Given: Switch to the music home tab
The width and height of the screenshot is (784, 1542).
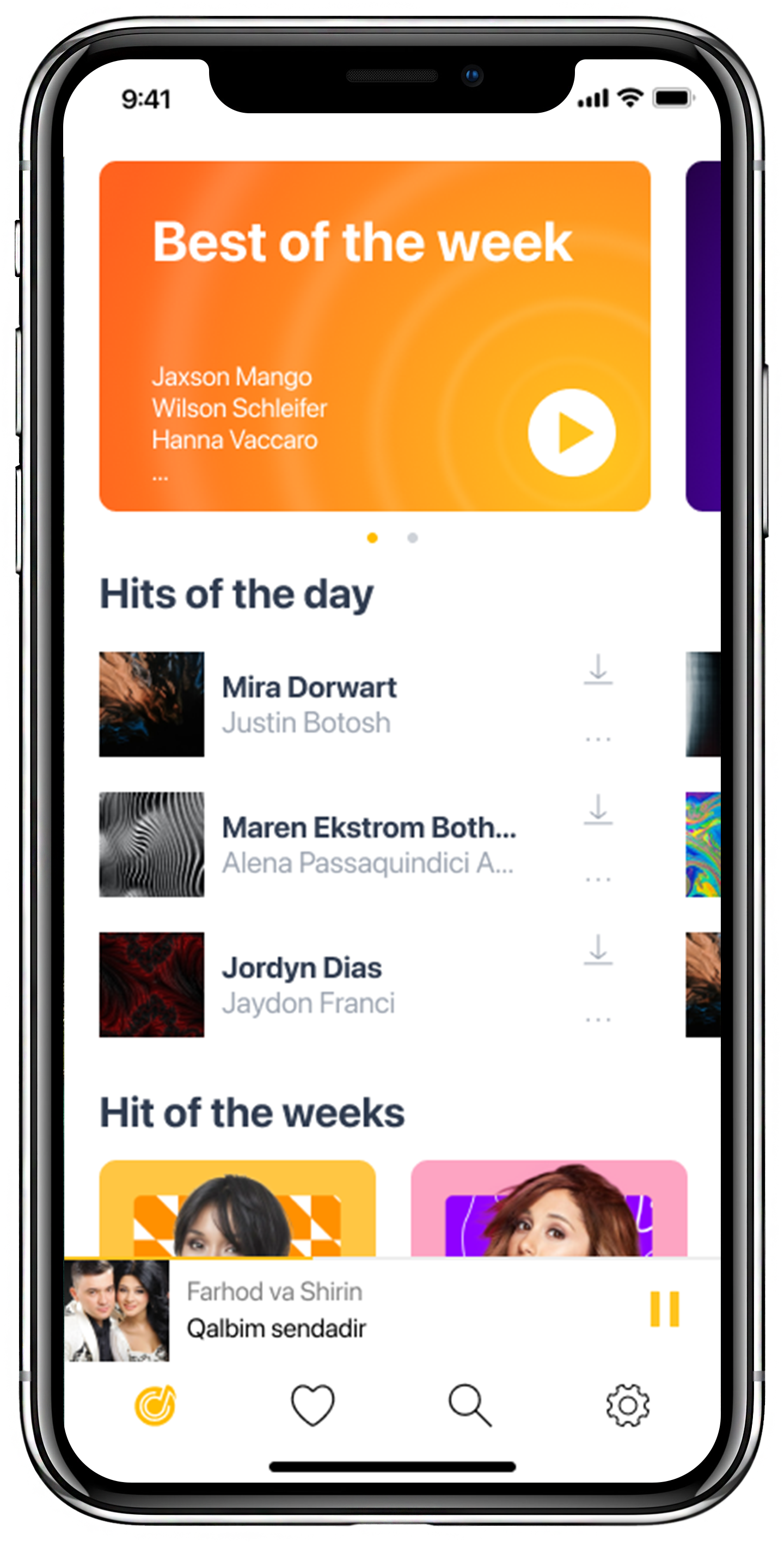Looking at the screenshot, I should point(155,1405).
